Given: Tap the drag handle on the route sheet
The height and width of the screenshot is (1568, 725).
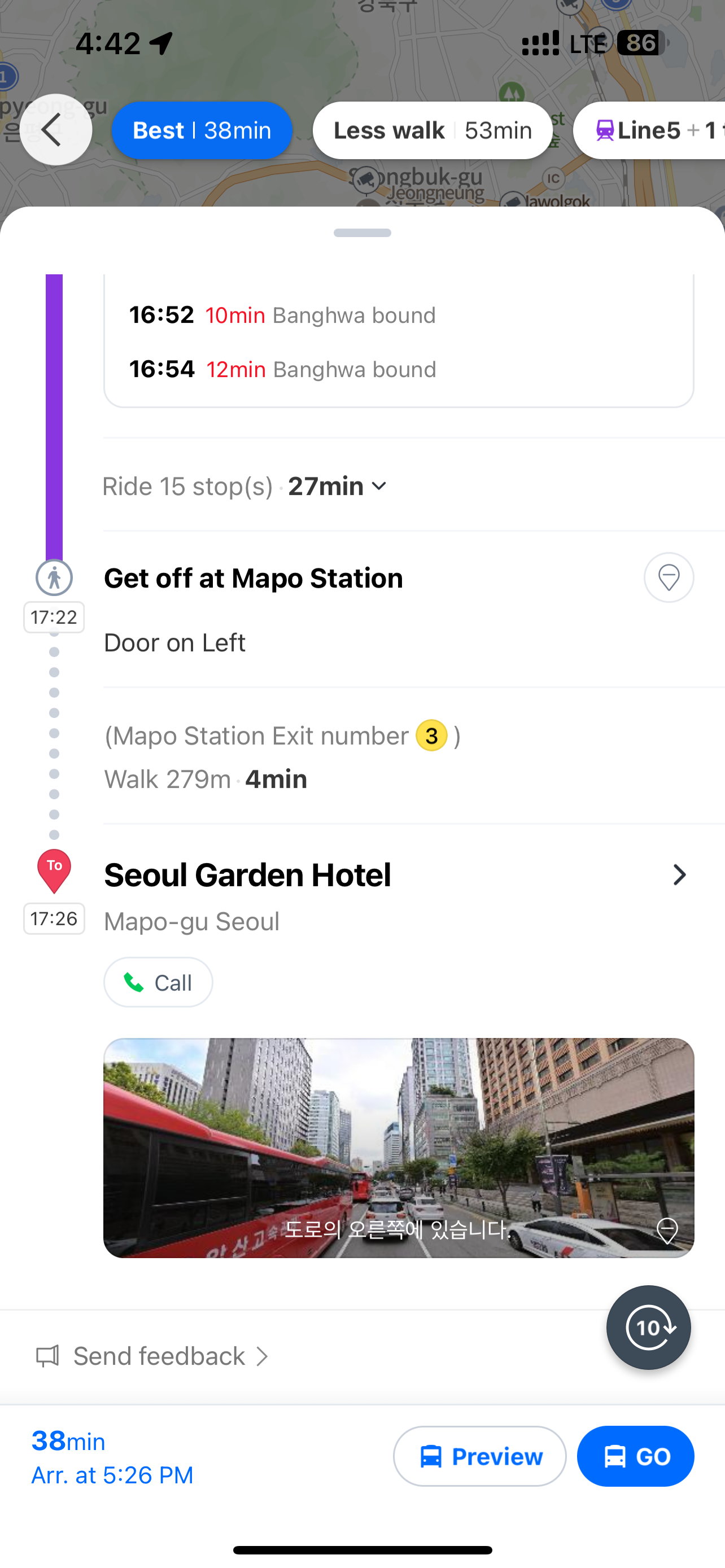Looking at the screenshot, I should (362, 233).
